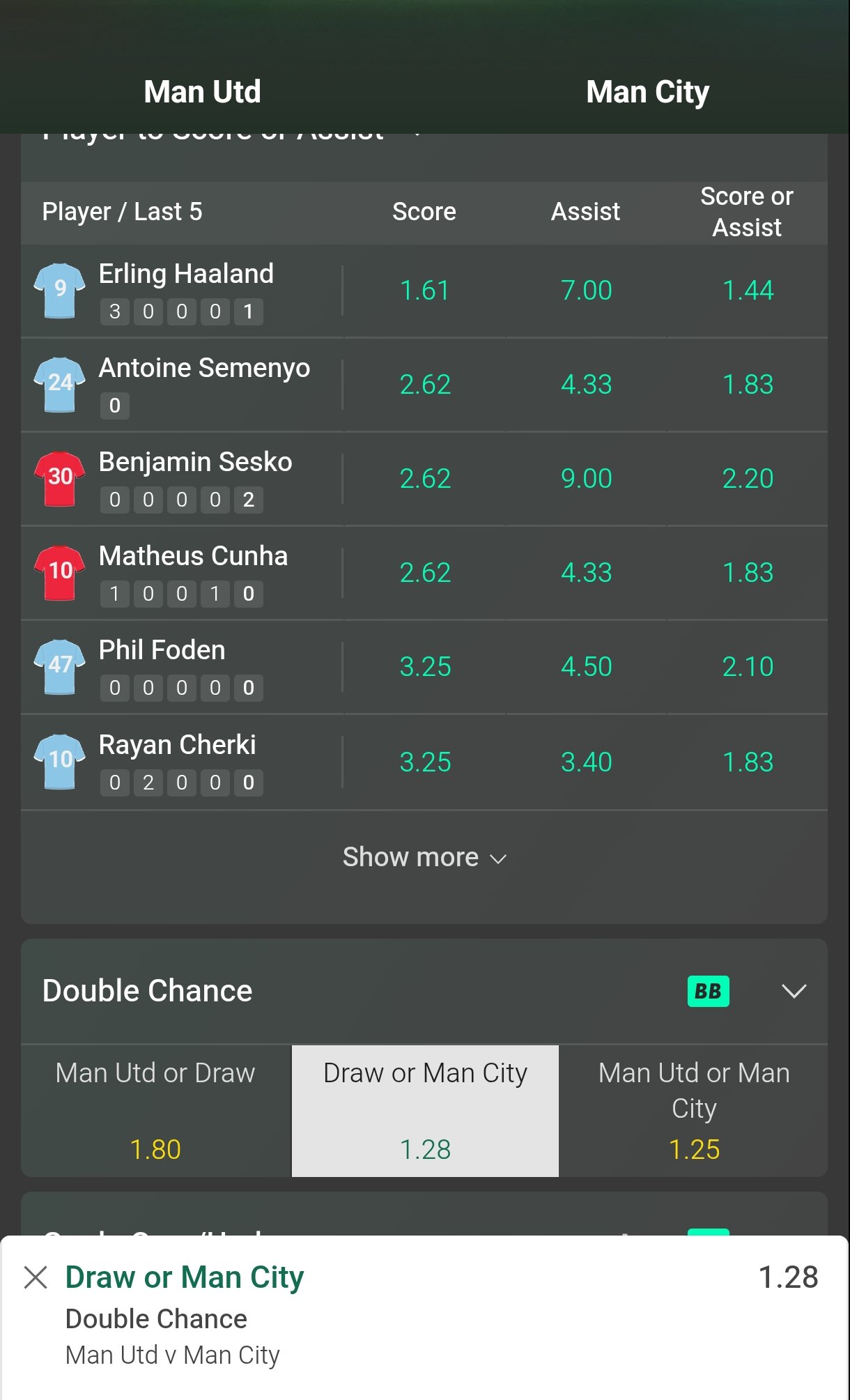Switch to the Man City team tab

click(647, 91)
